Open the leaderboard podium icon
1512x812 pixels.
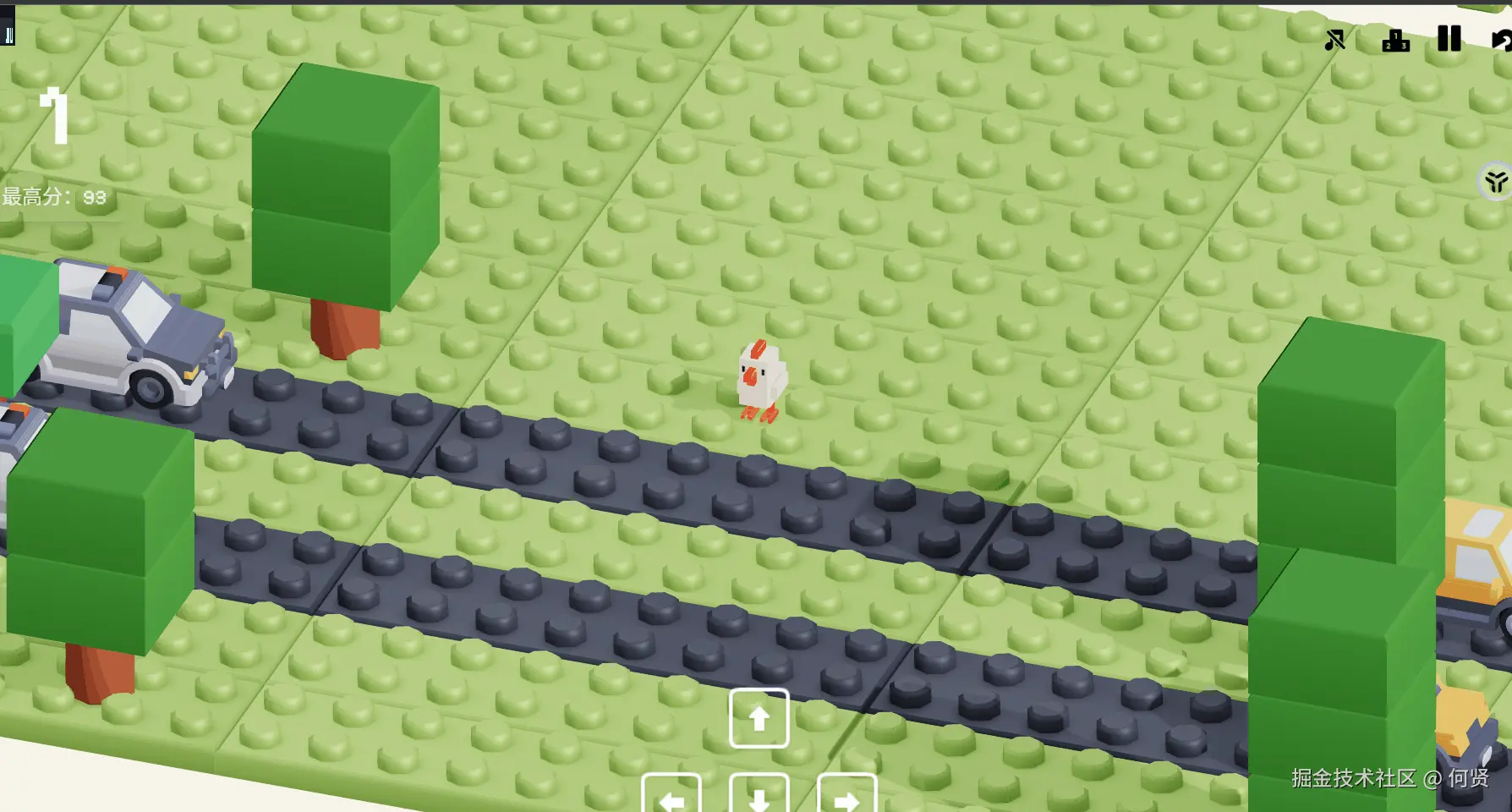1395,40
